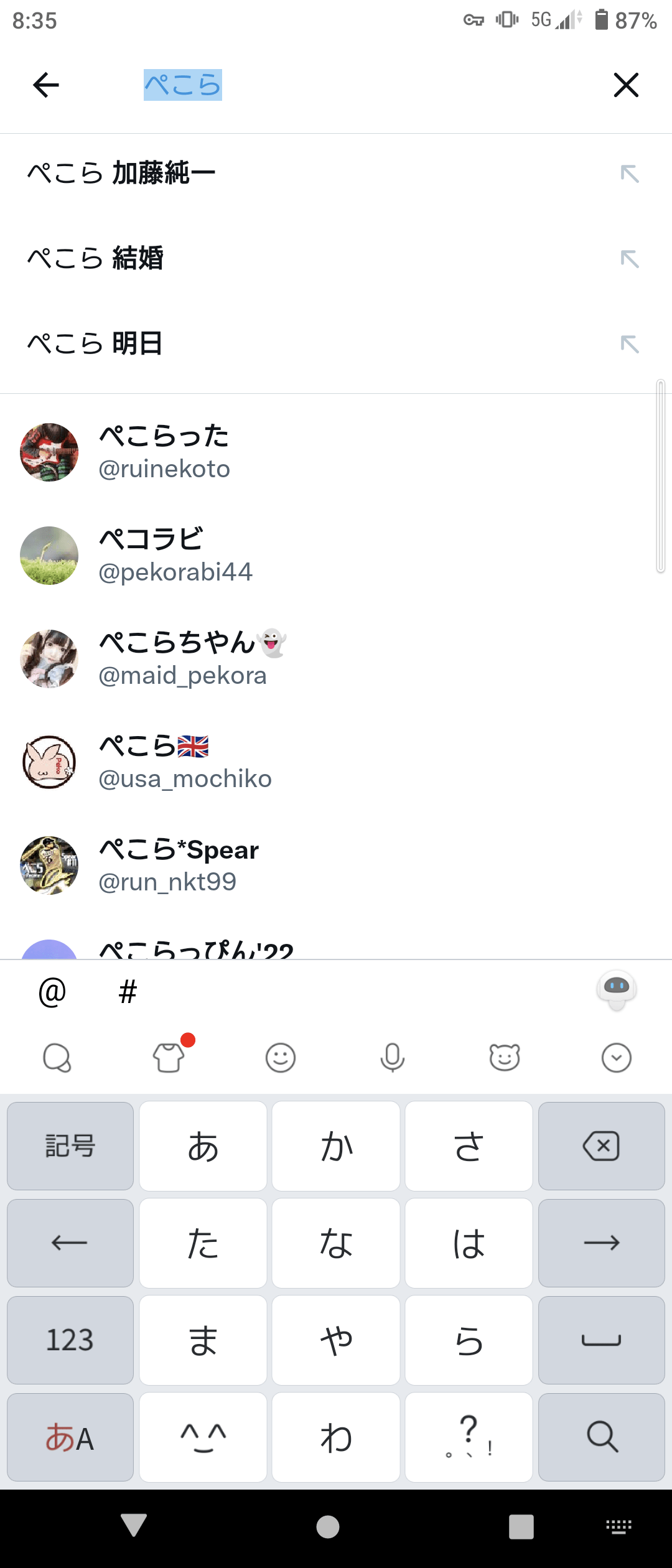
Task: Clear the search text with X
Action: [626, 85]
